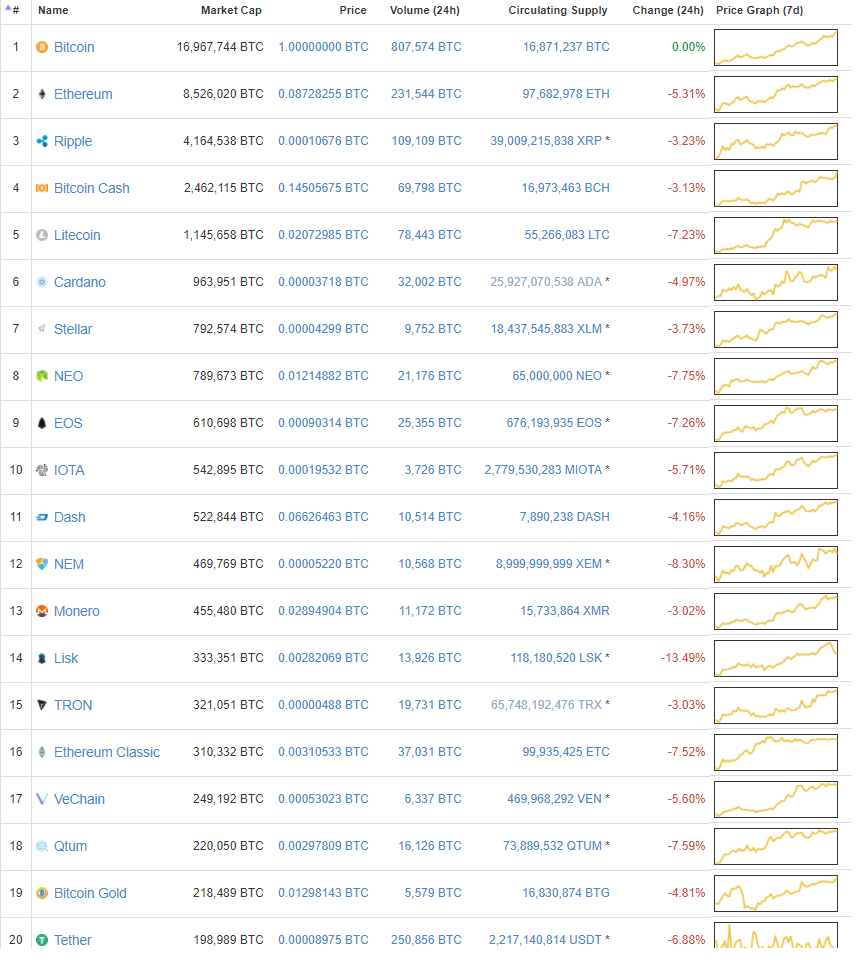Open Lisk coin details
Viewport: 858px width, 960px height.
66,658
